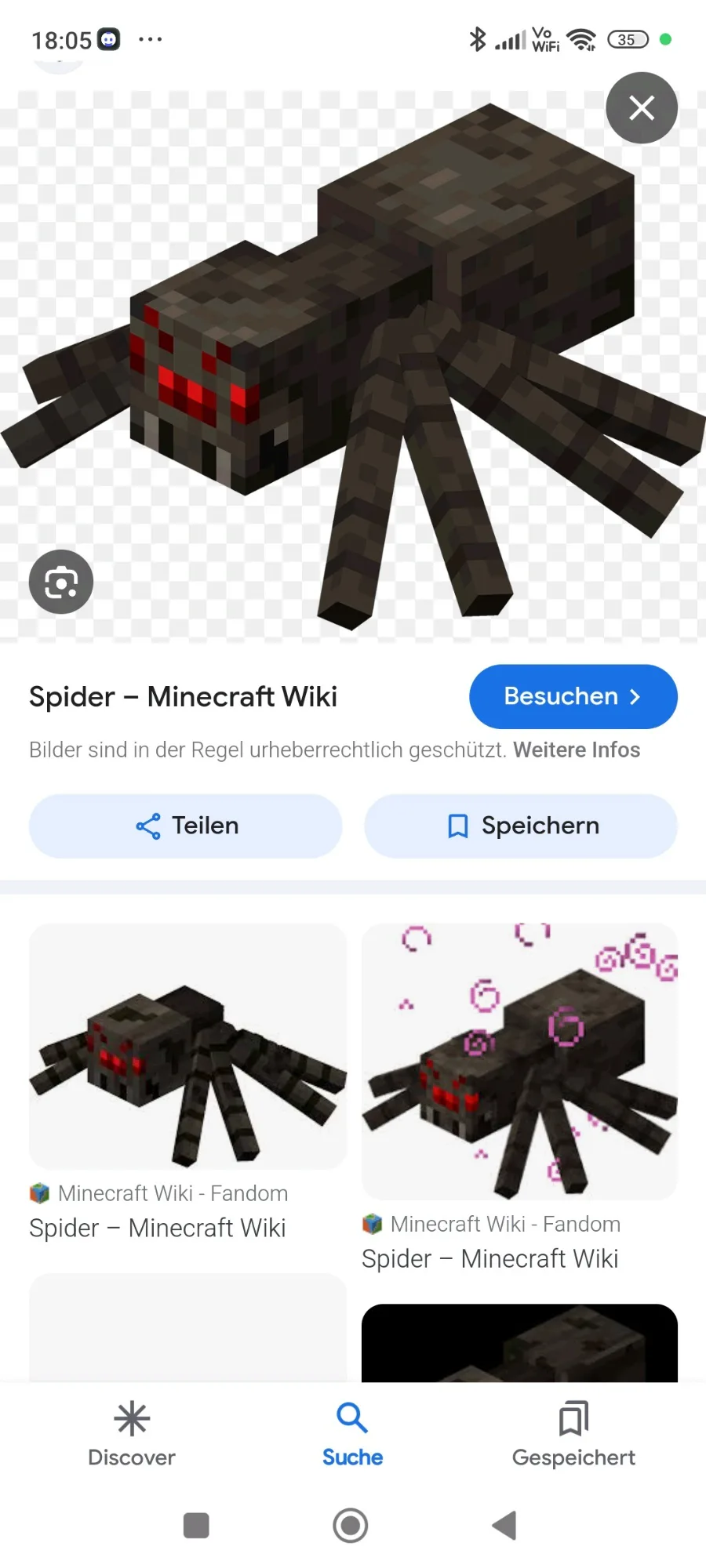This screenshot has width=706, height=1568.
Task: Open the Weitere Infos link
Action: pos(577,750)
